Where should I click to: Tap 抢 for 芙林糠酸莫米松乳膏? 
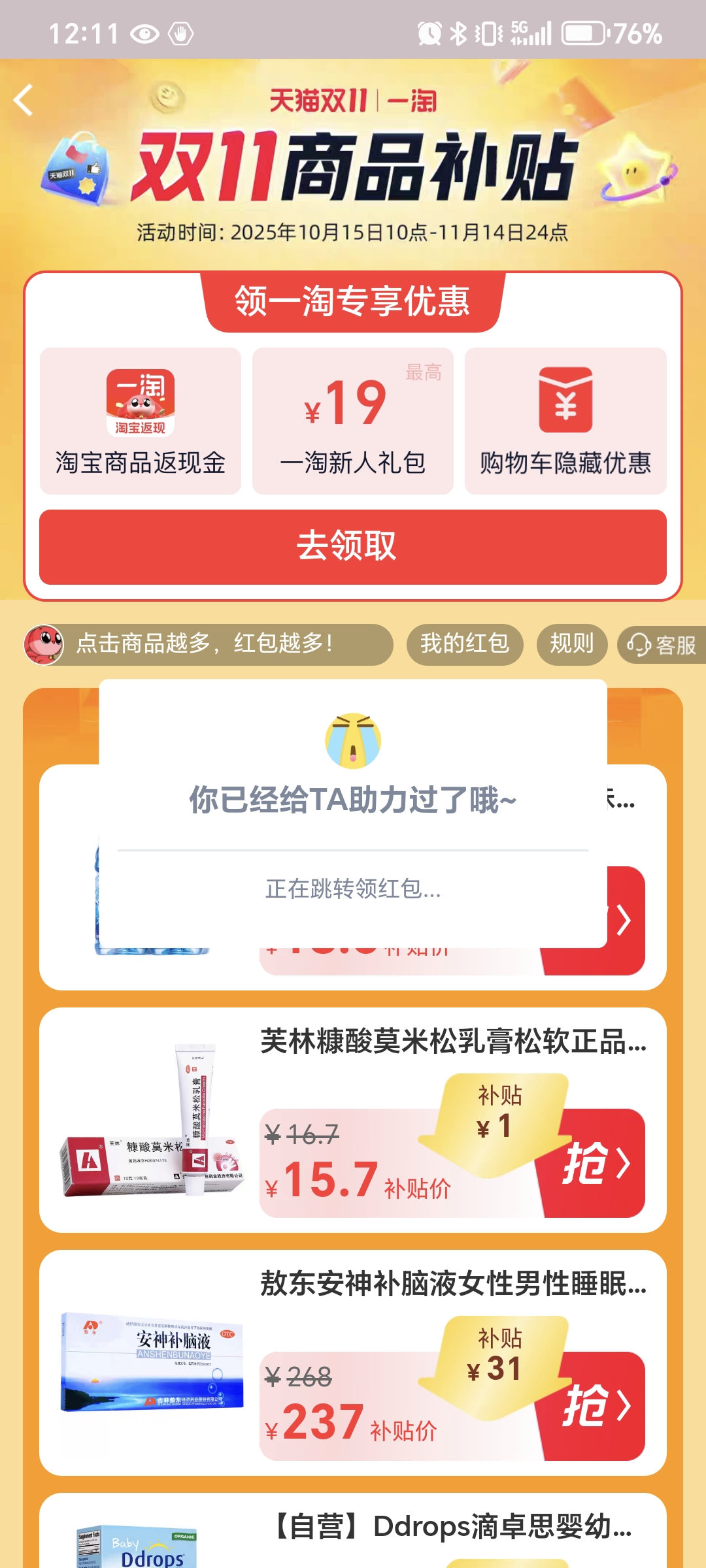(596, 1164)
